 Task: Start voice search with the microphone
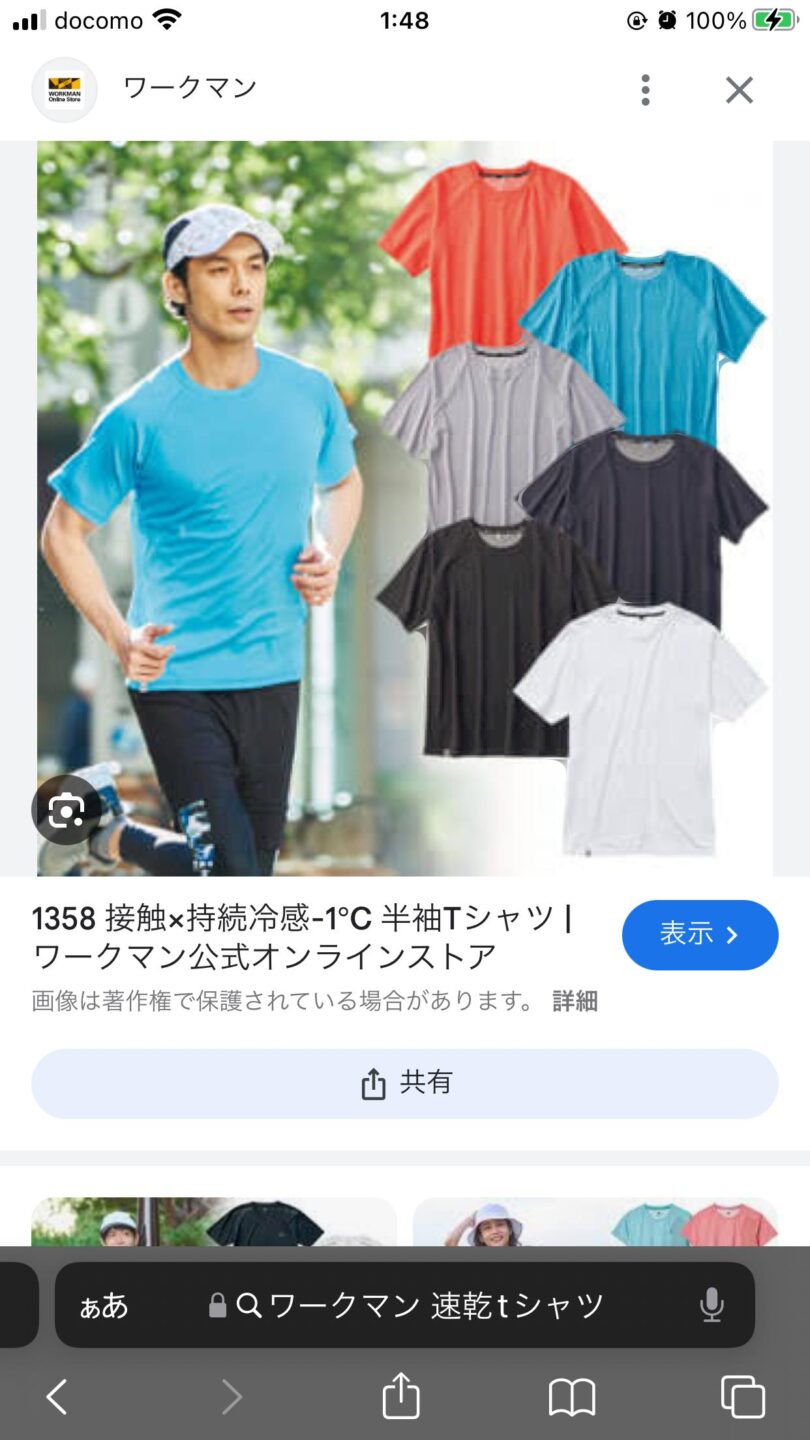(x=711, y=1305)
